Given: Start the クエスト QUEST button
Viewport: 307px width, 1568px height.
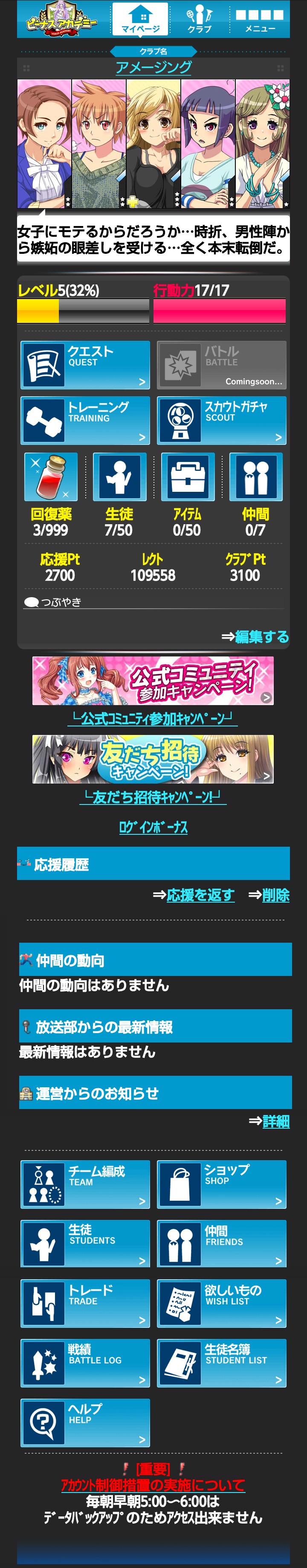Looking at the screenshot, I should [x=85, y=365].
